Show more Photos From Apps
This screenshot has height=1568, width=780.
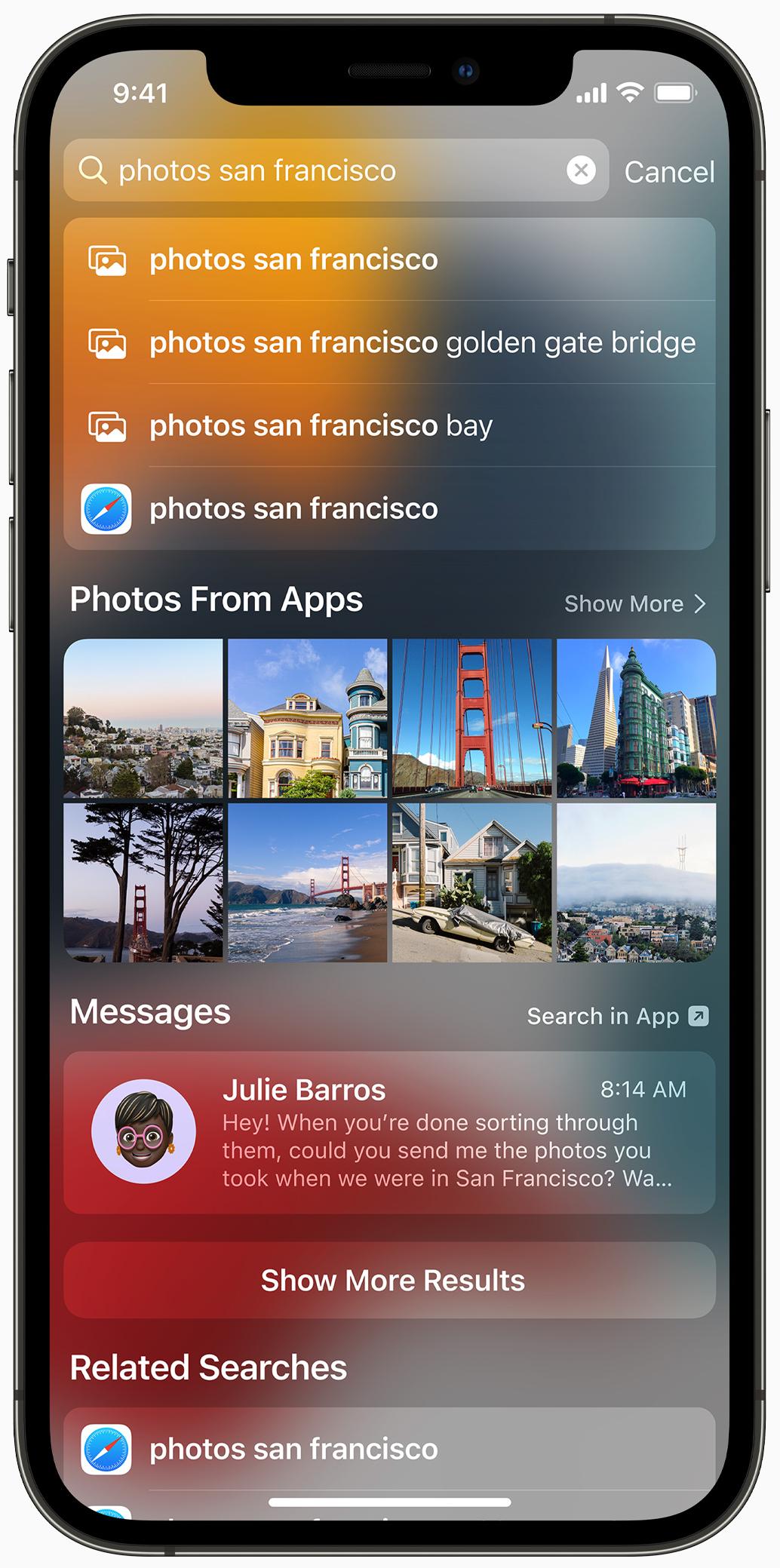634,603
